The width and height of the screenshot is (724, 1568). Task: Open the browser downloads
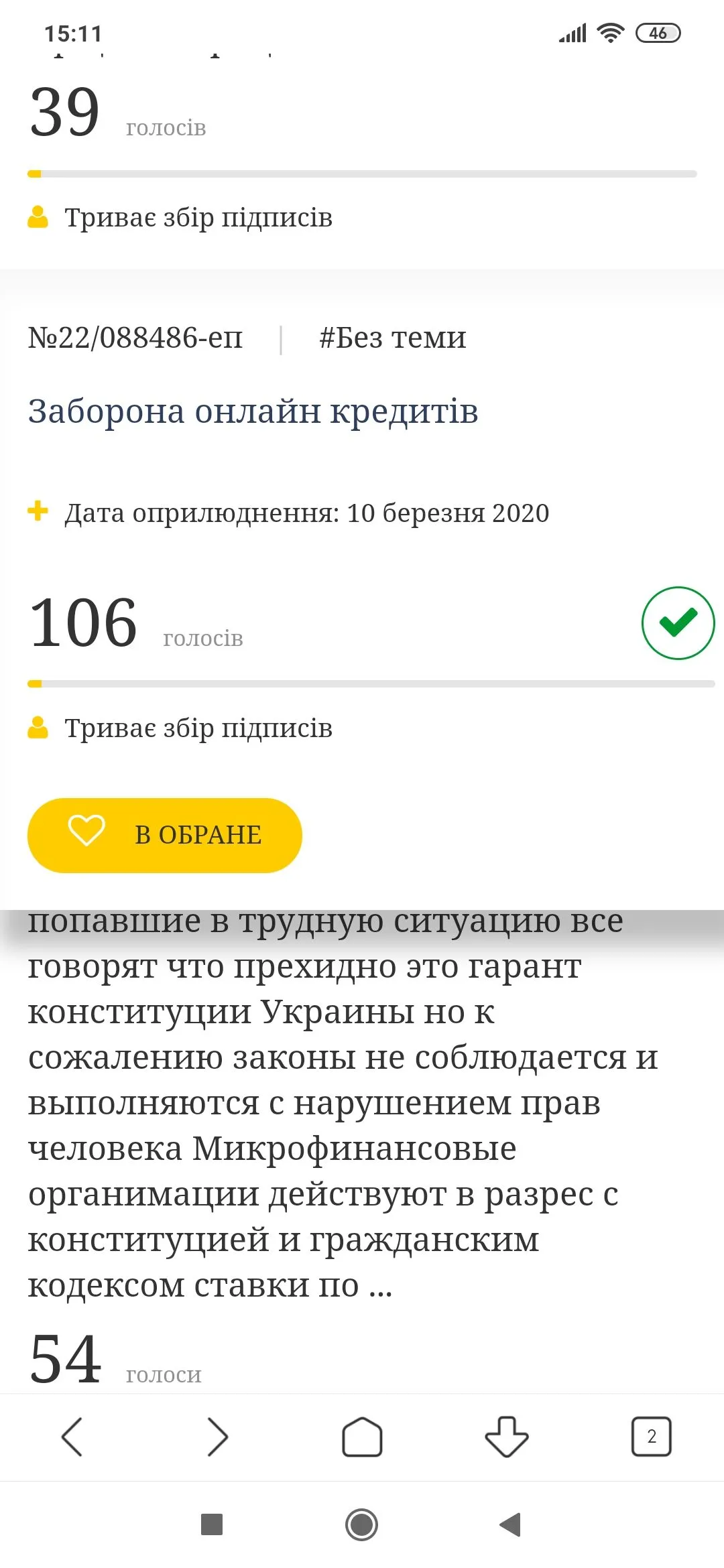coord(507,1437)
